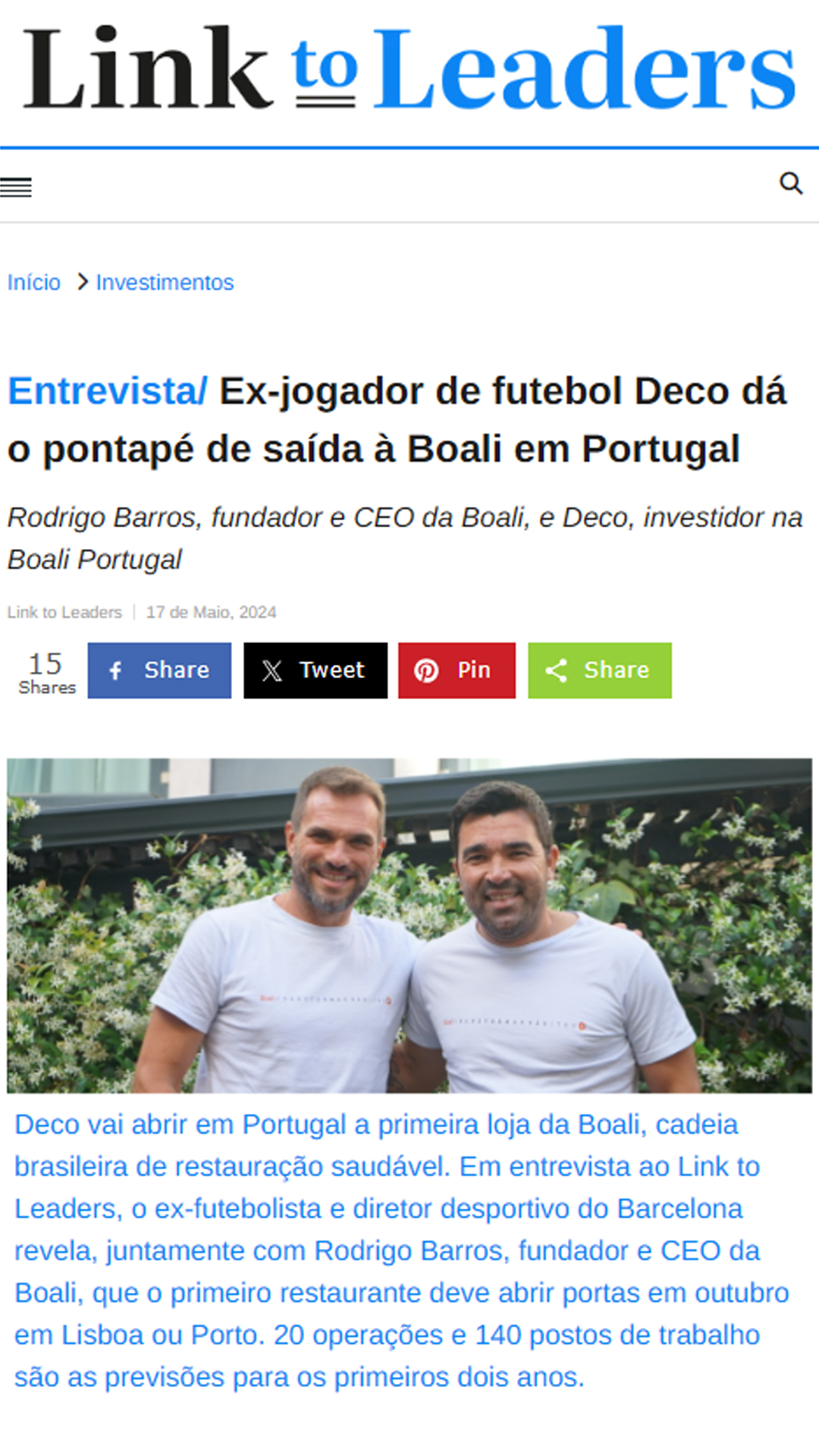Pin the article on Pinterest
The height and width of the screenshot is (1456, 819).
(457, 670)
